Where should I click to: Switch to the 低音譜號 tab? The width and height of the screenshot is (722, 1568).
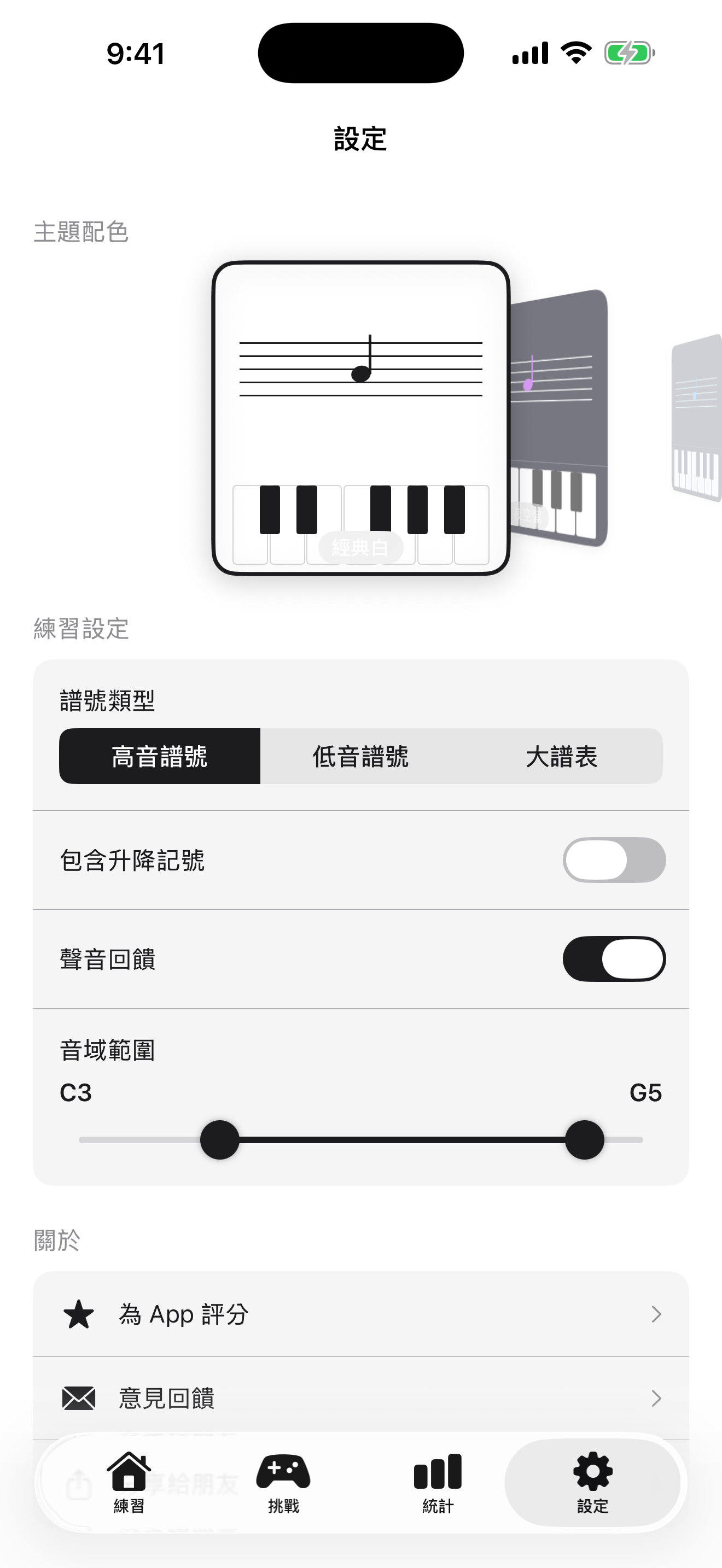tap(361, 757)
